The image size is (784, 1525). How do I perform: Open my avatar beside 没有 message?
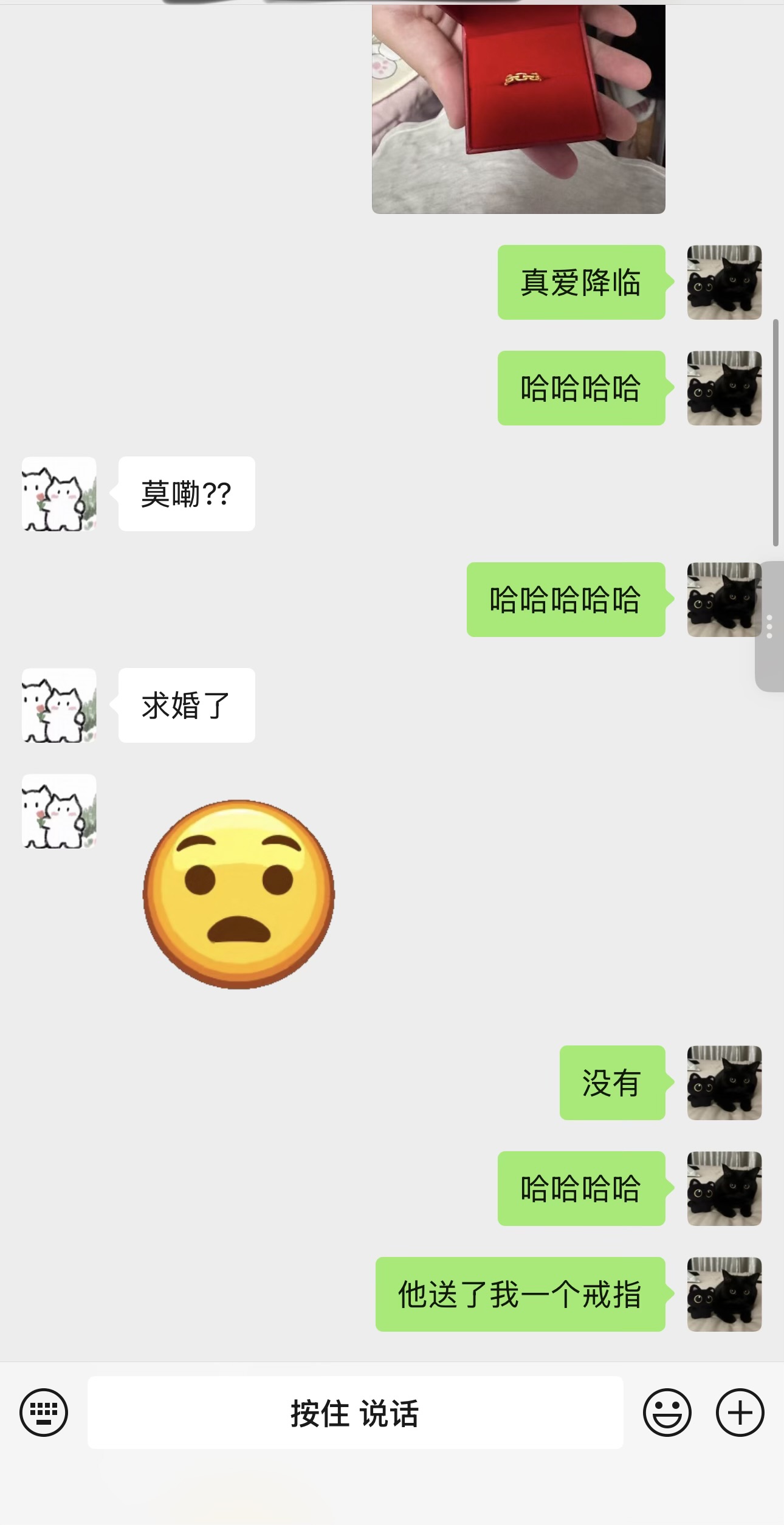724,1083
